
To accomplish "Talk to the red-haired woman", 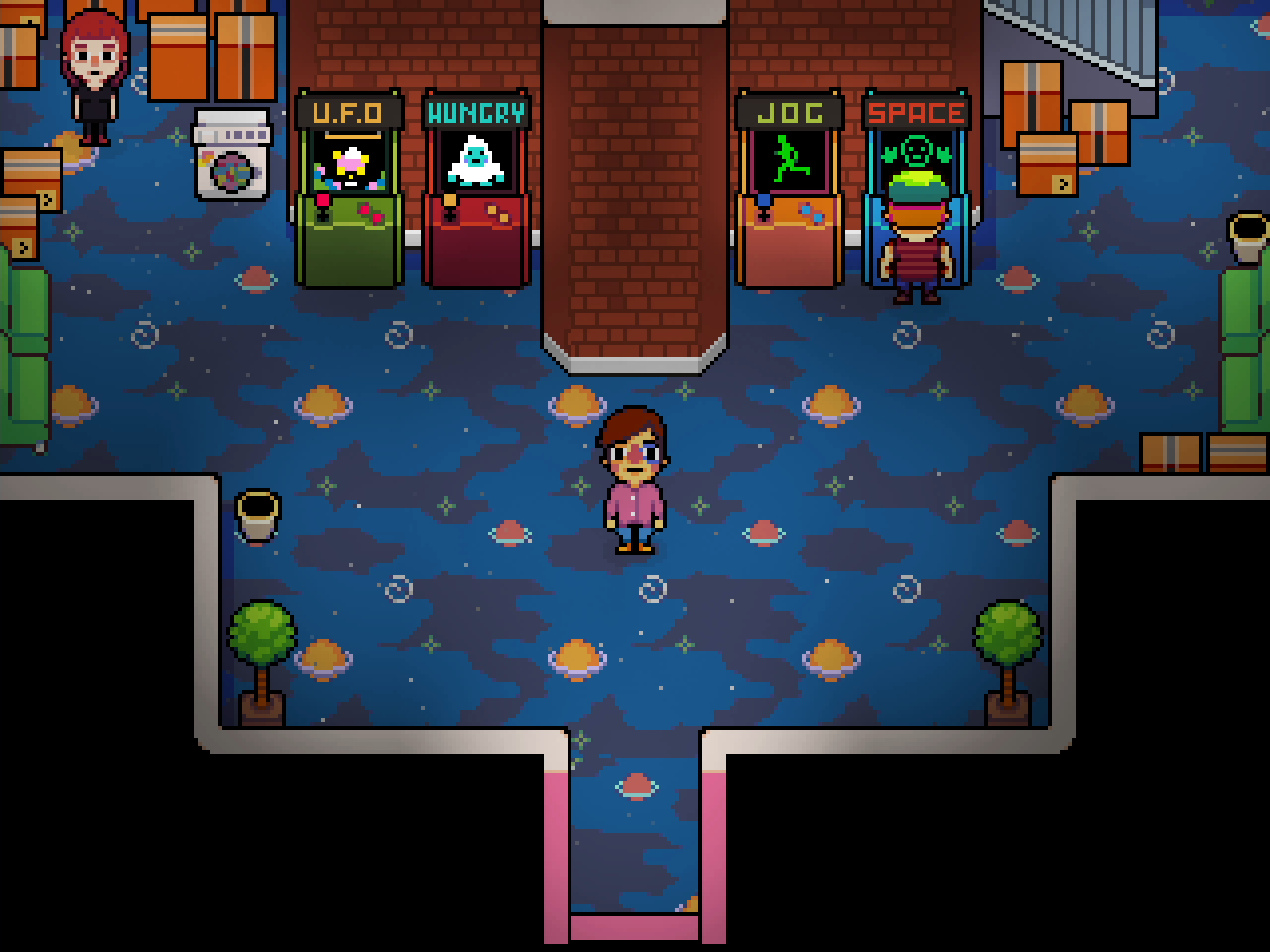I will (93, 74).
